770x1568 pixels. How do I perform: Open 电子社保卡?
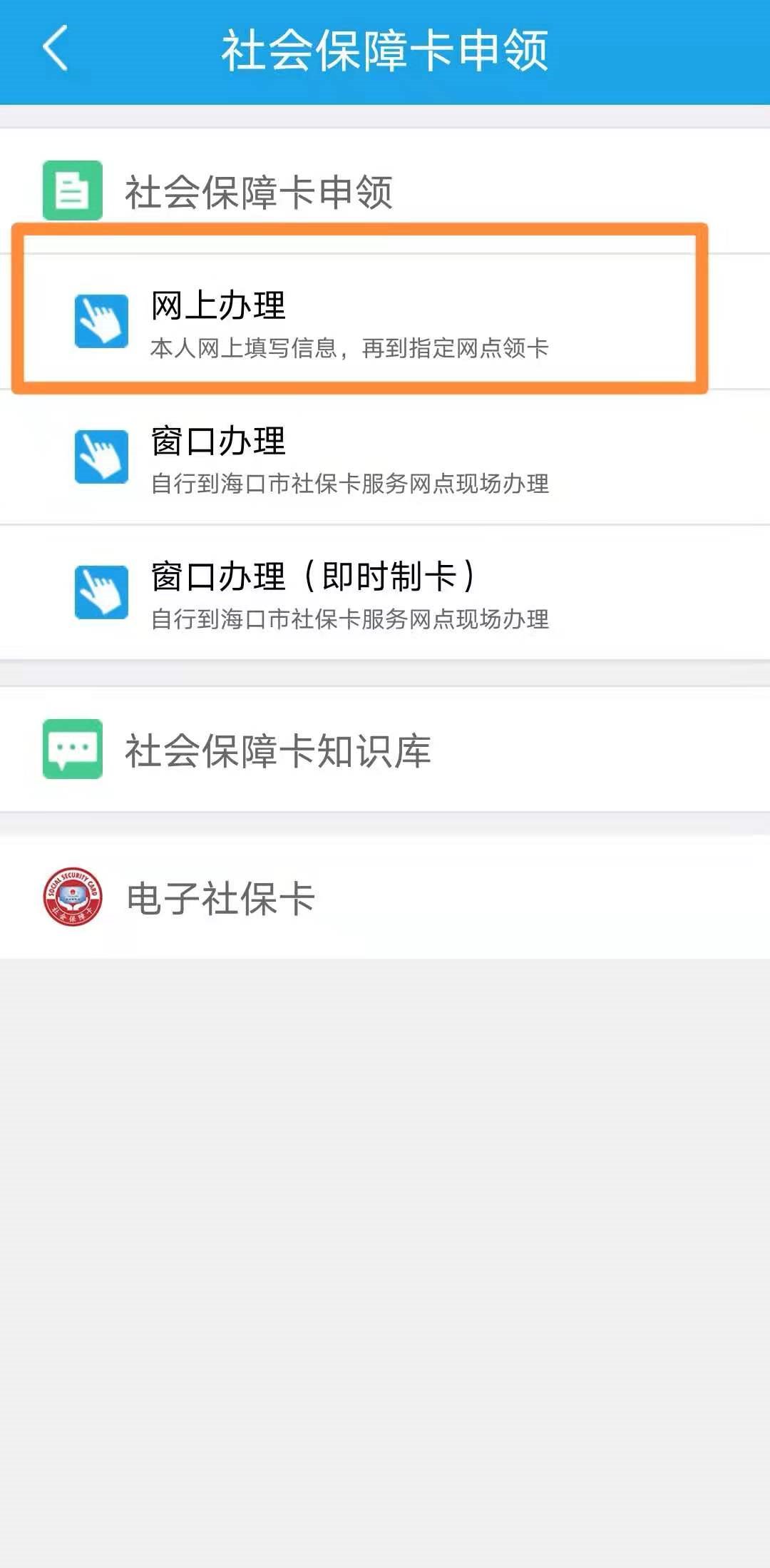[221, 897]
